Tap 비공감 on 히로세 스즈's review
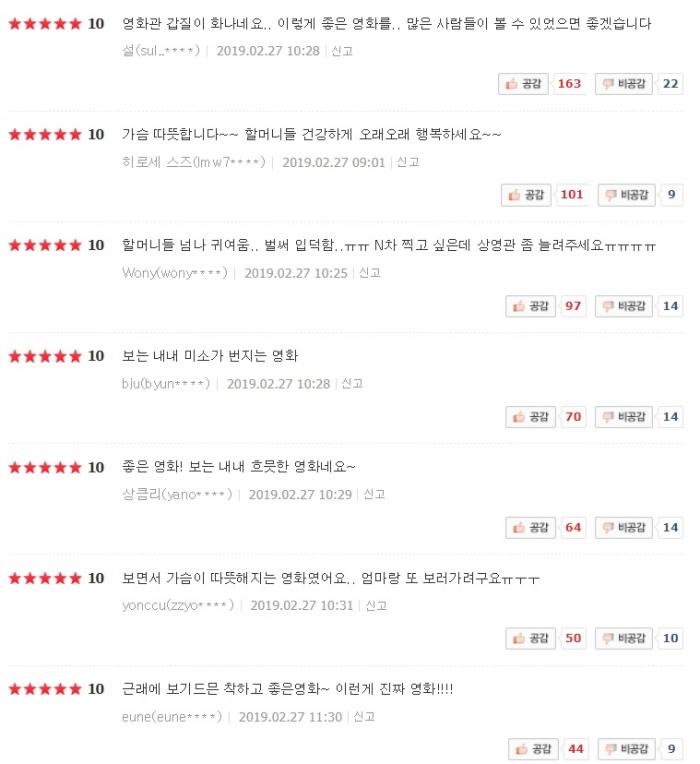The height and width of the screenshot is (764, 700). 628,195
